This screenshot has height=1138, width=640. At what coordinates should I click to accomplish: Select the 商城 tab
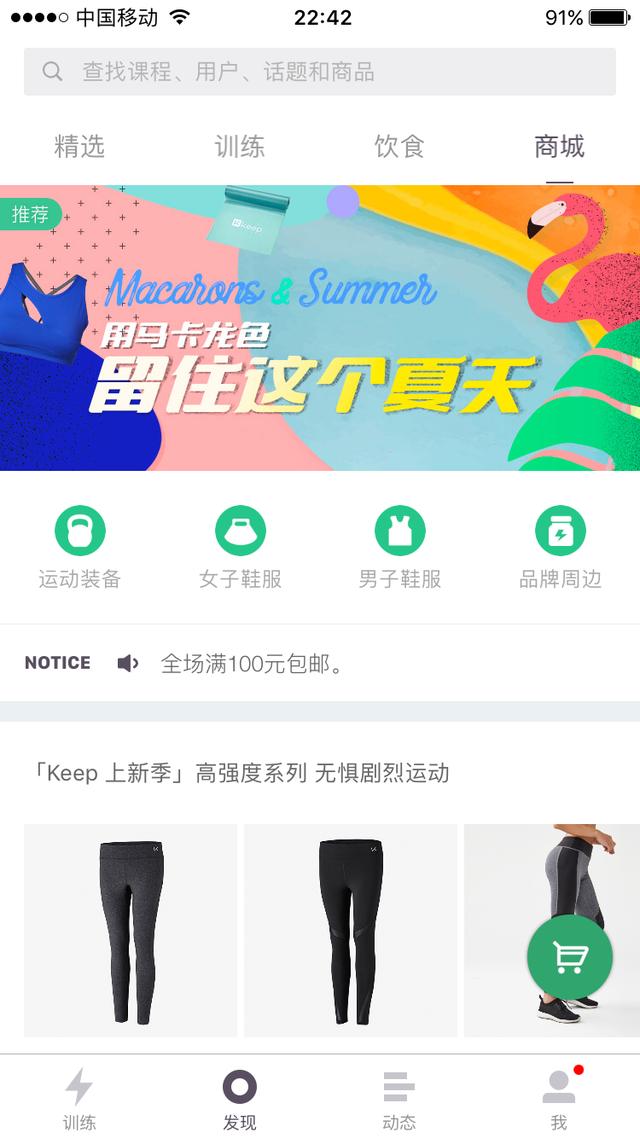click(x=559, y=147)
